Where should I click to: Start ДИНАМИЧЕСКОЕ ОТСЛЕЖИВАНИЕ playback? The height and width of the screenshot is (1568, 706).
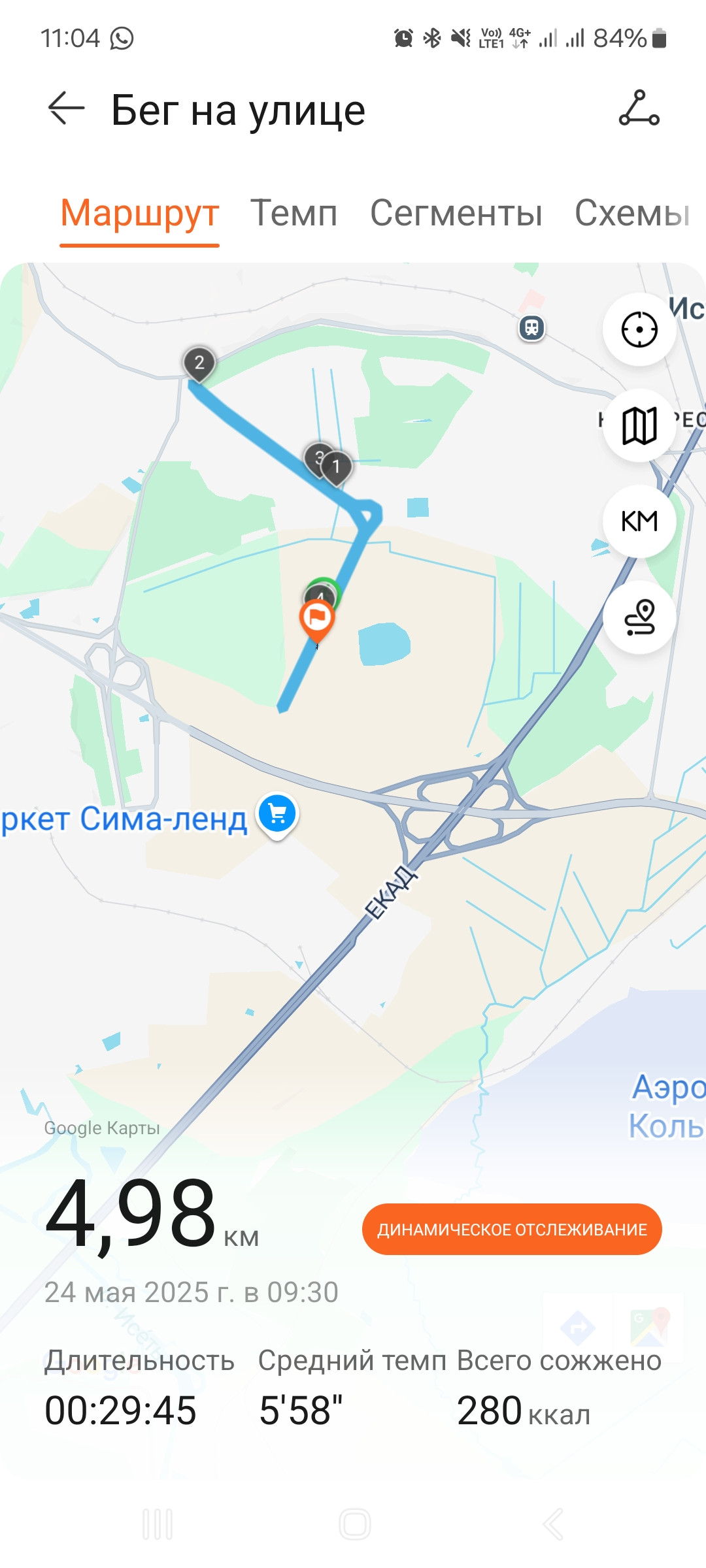tap(512, 1229)
